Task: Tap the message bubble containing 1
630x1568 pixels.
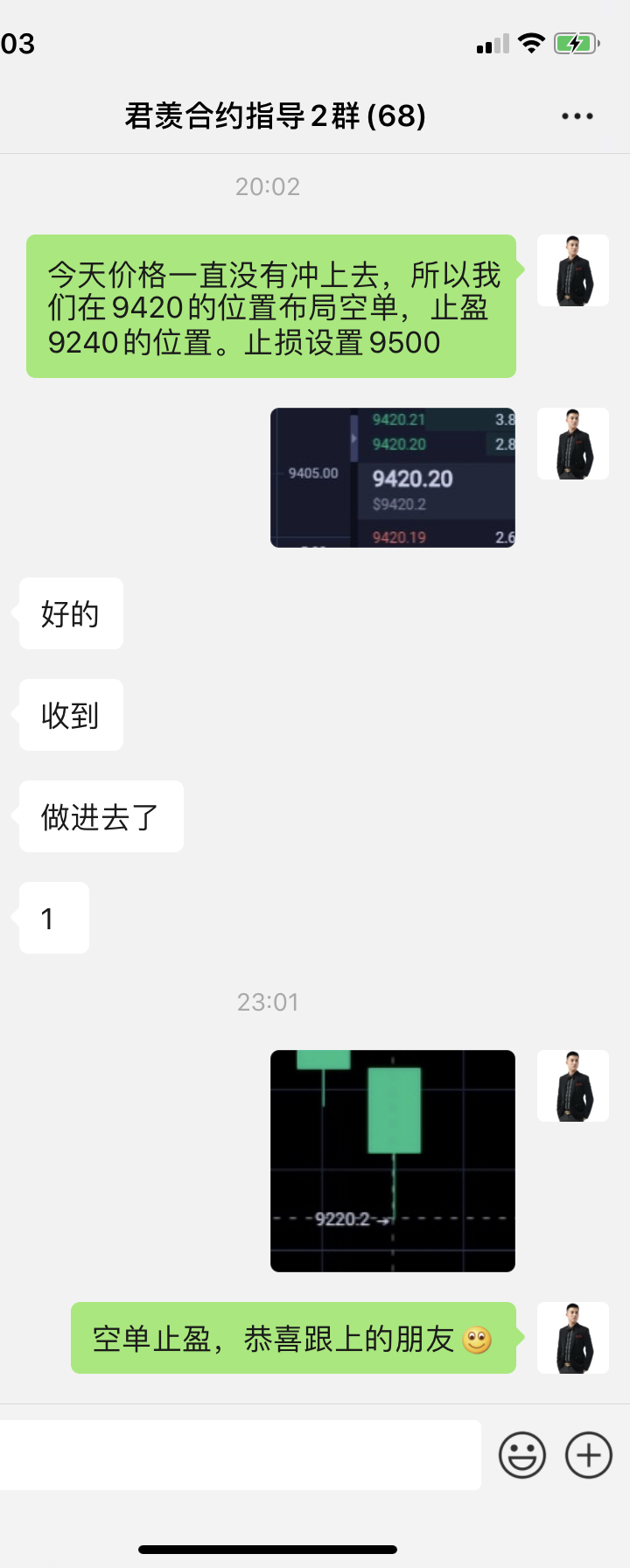Action: [x=52, y=918]
